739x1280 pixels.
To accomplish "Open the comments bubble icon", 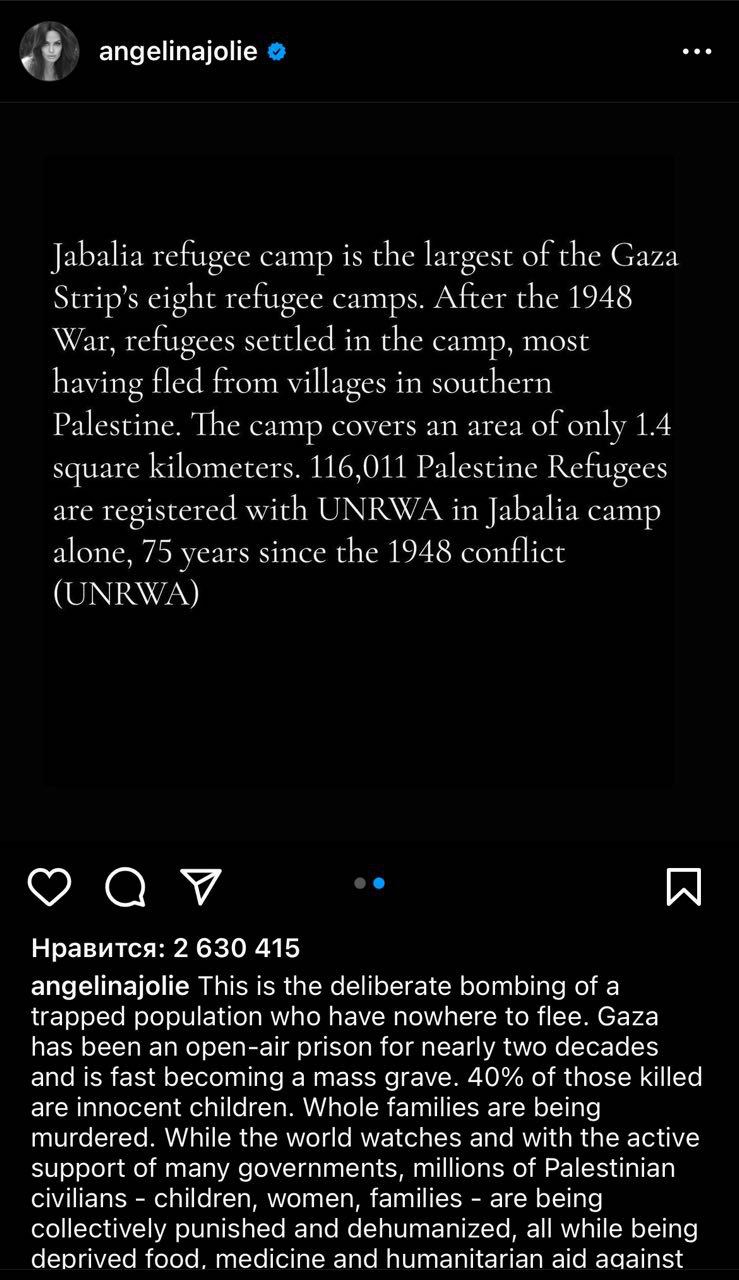I will pos(125,886).
